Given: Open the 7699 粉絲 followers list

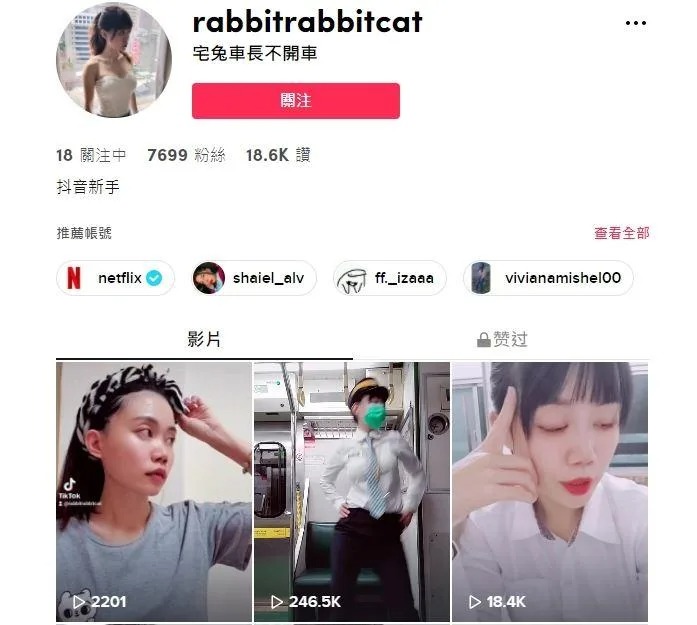Looking at the screenshot, I should [x=186, y=155].
